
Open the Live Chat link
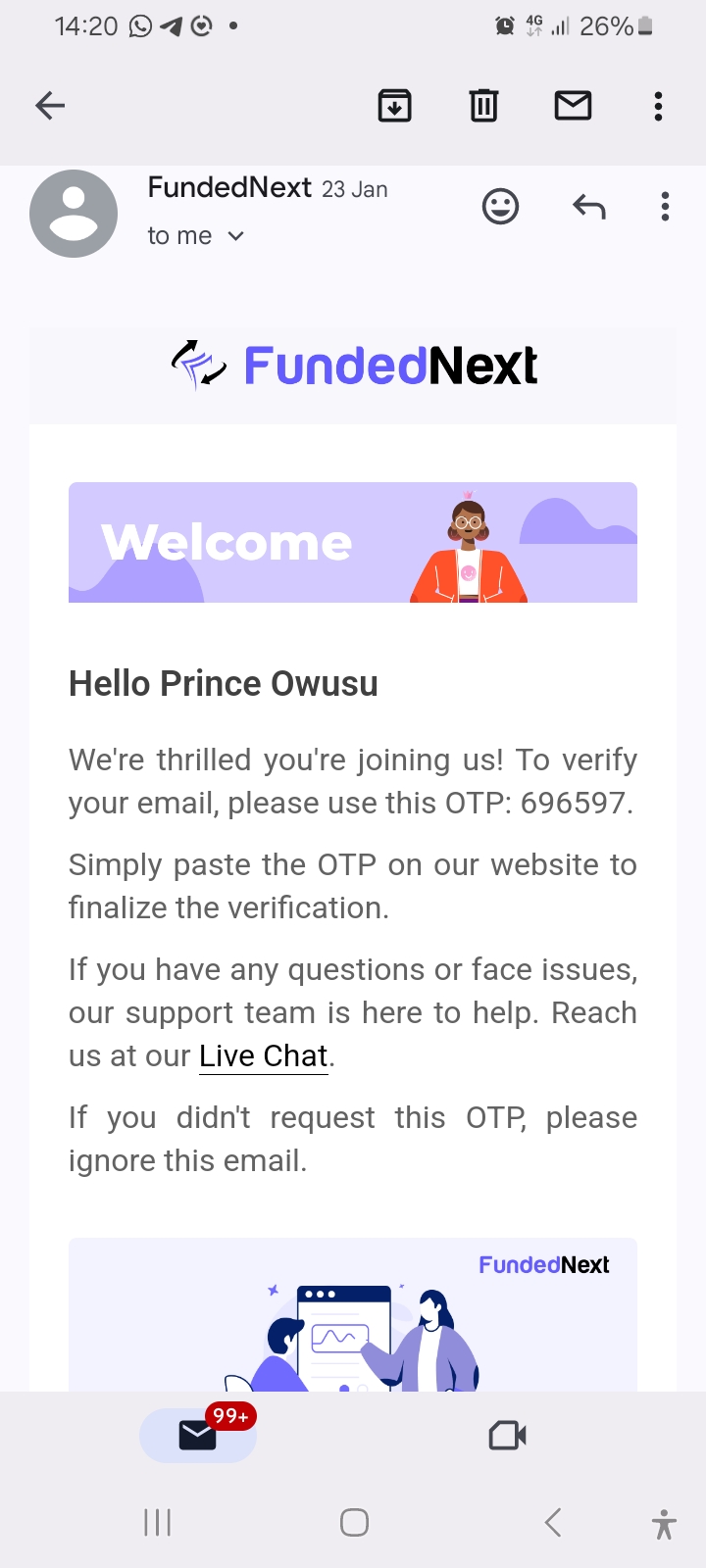263,1055
